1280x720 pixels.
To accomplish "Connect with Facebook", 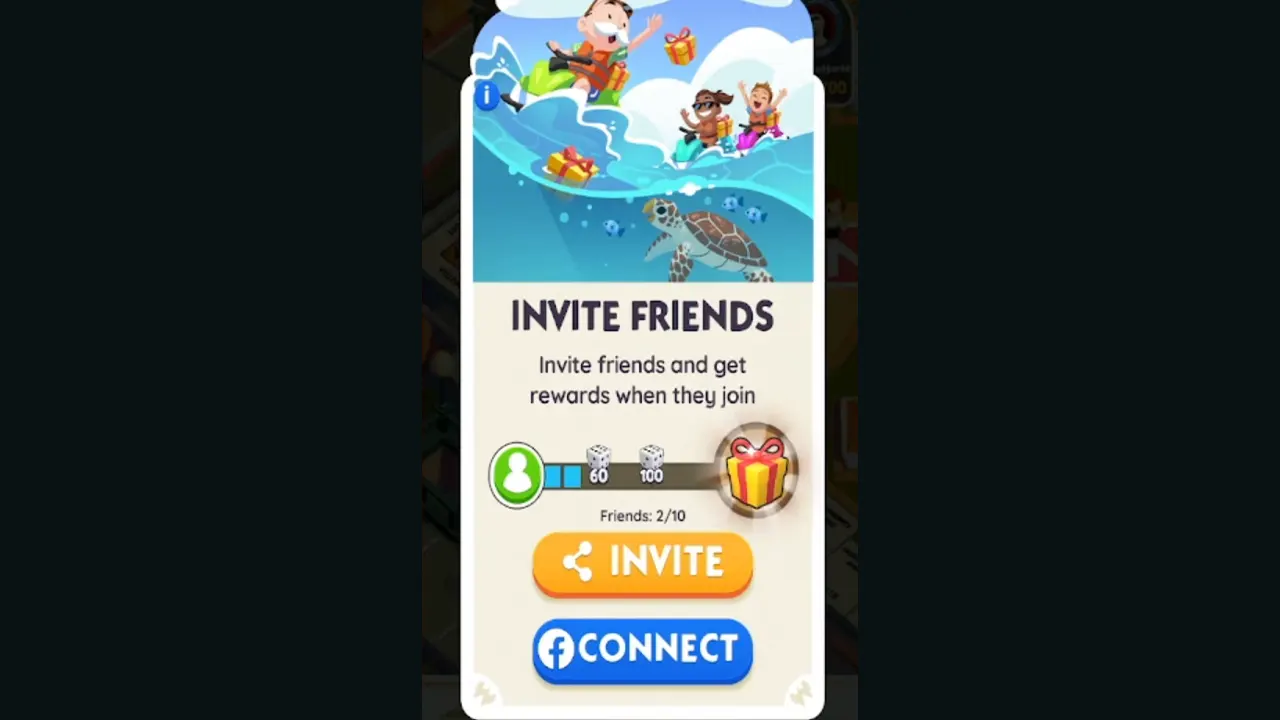I will (642, 650).
